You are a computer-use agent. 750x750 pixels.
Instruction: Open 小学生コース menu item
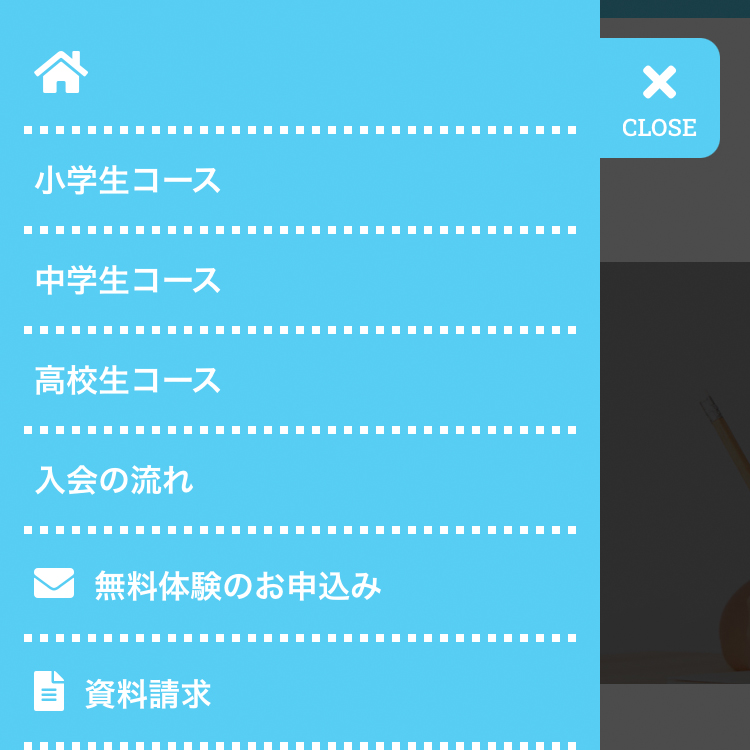click(128, 181)
